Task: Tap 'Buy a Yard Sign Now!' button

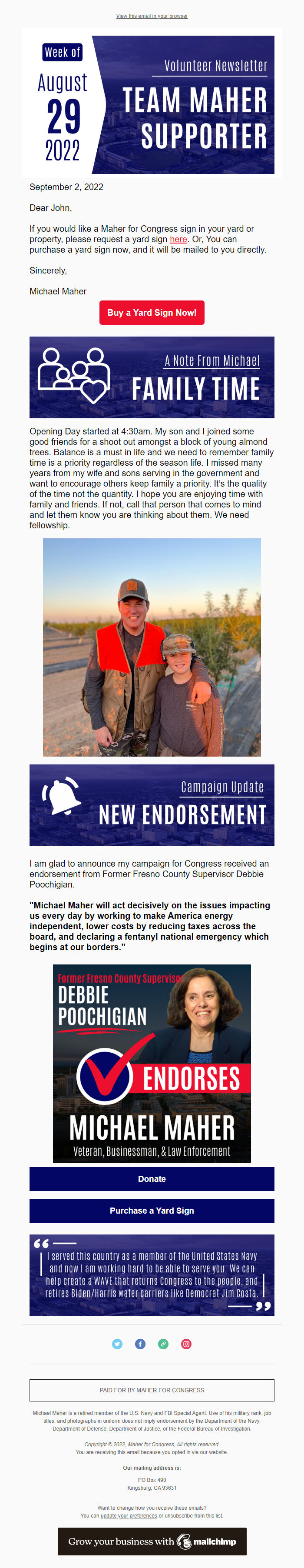Action: 152,312
